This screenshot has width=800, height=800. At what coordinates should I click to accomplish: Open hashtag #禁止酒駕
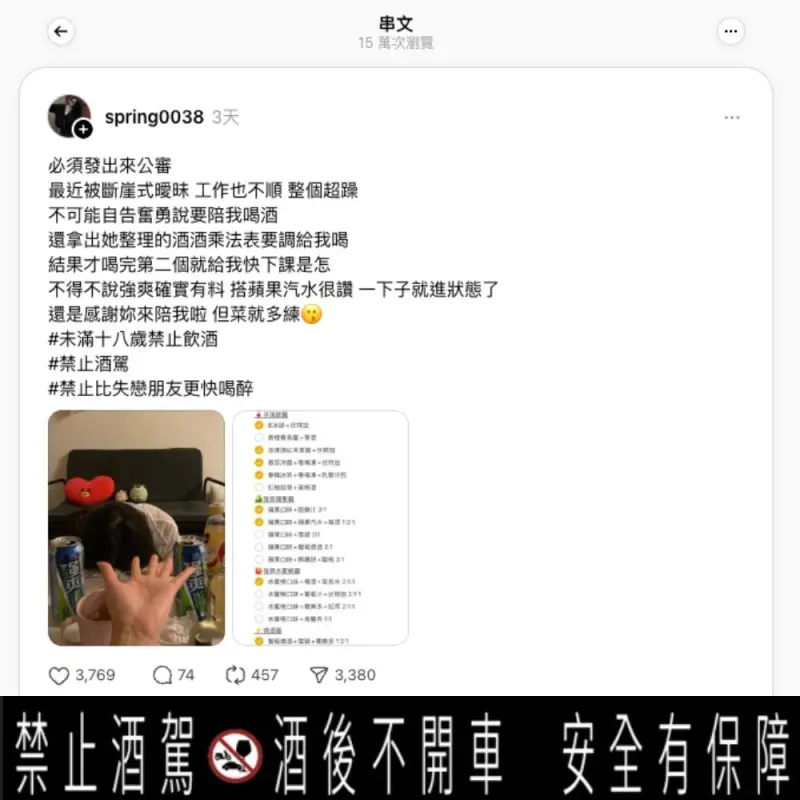(88, 364)
